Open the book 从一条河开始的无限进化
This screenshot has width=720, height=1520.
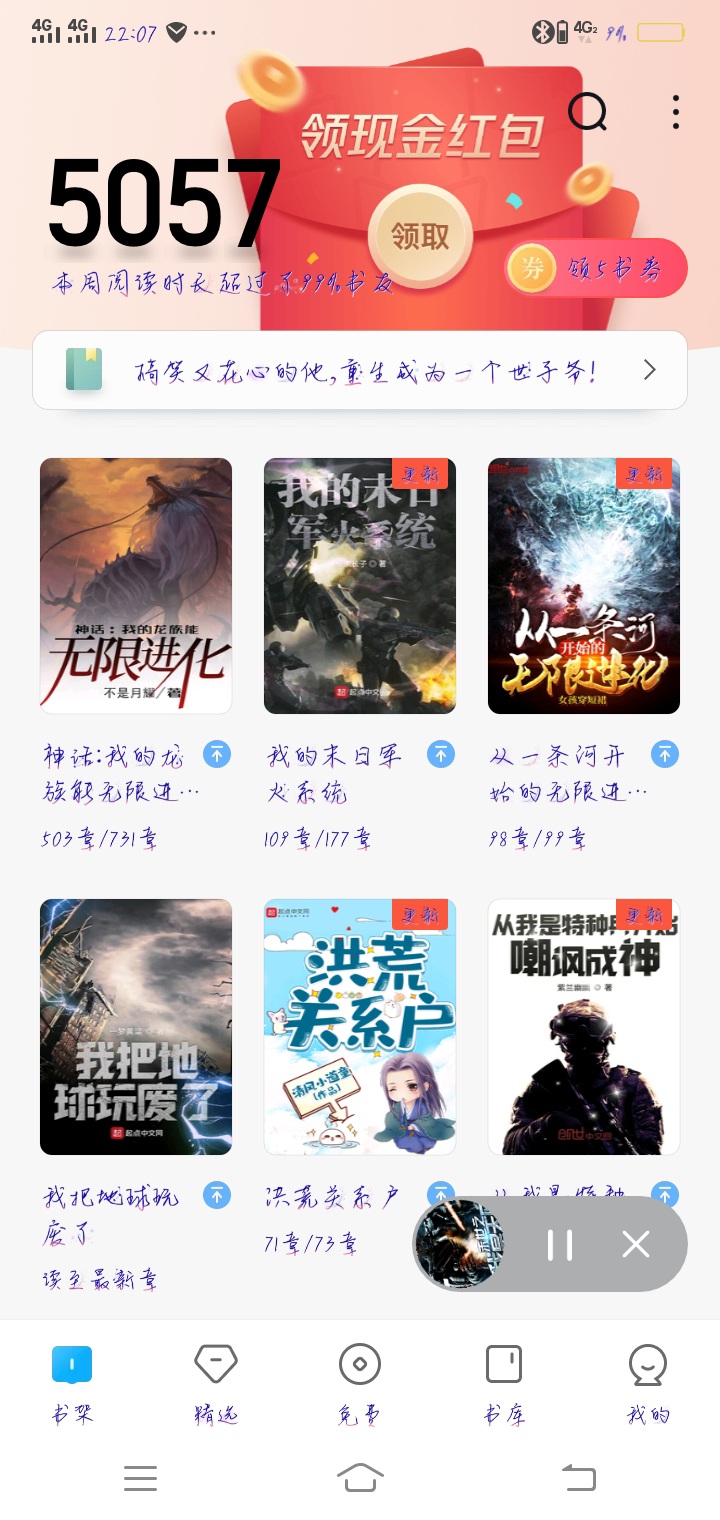tap(584, 586)
